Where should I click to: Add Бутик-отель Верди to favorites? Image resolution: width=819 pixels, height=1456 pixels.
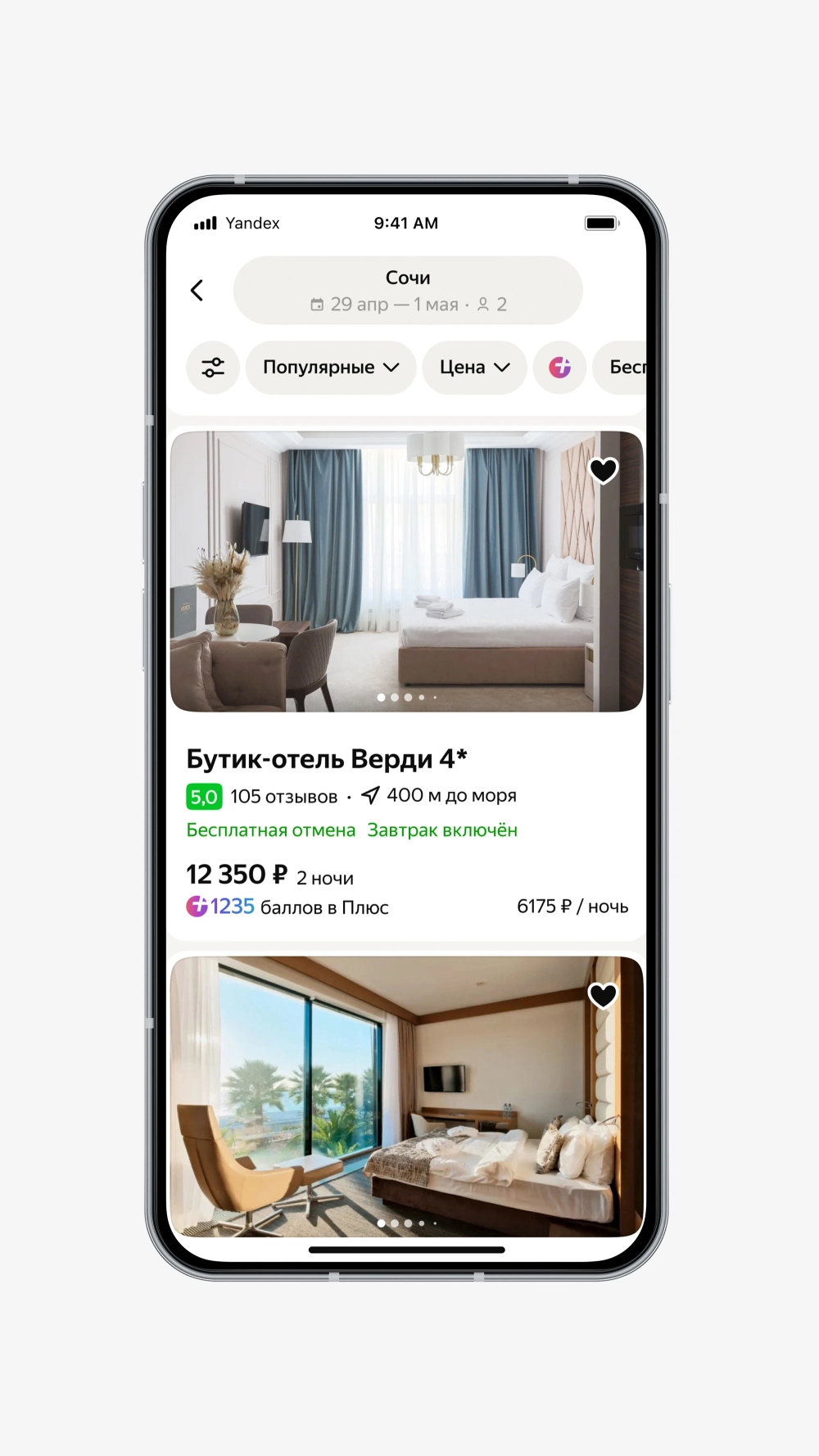(x=604, y=471)
